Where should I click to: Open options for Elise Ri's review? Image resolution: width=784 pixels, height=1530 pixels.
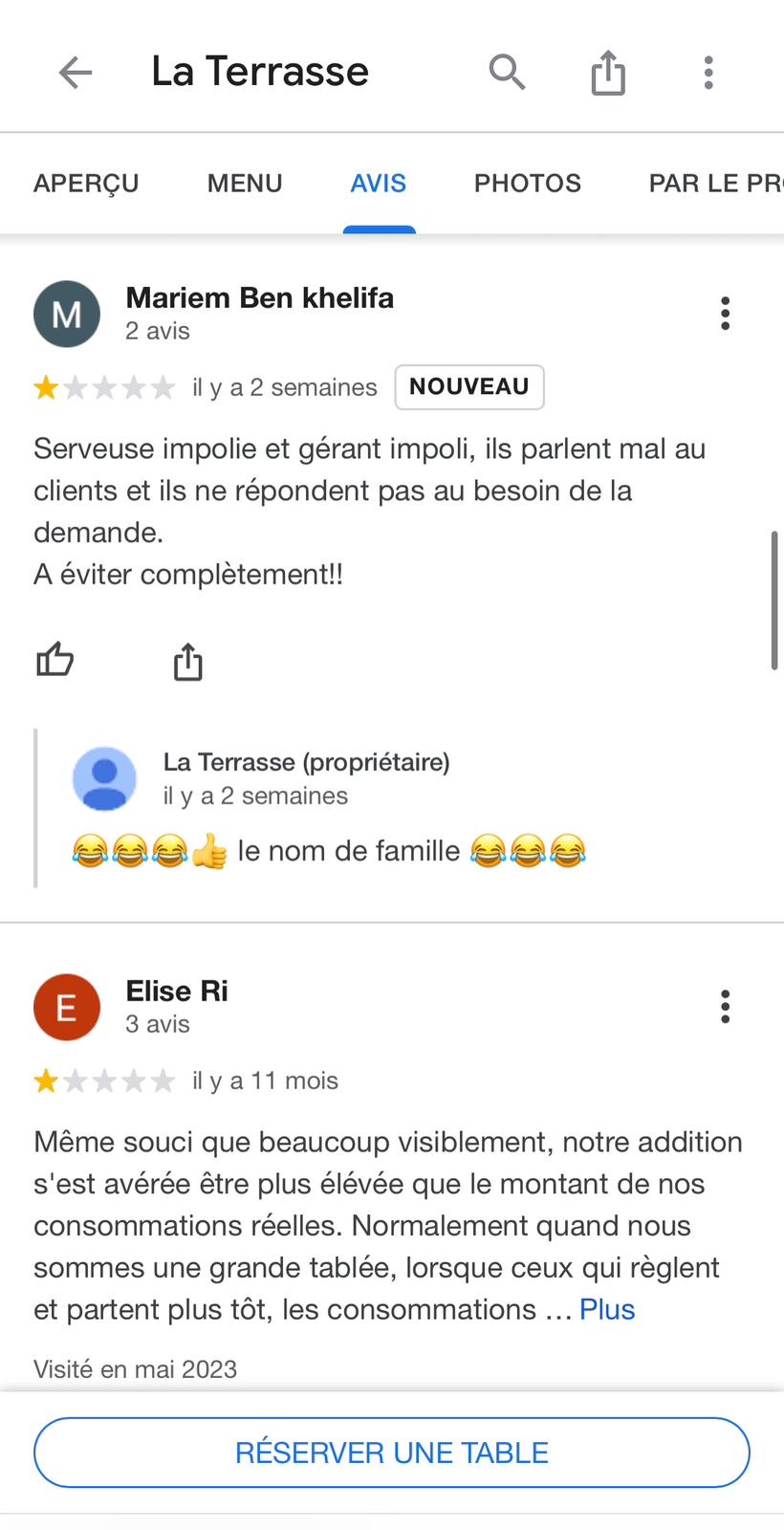click(726, 1007)
